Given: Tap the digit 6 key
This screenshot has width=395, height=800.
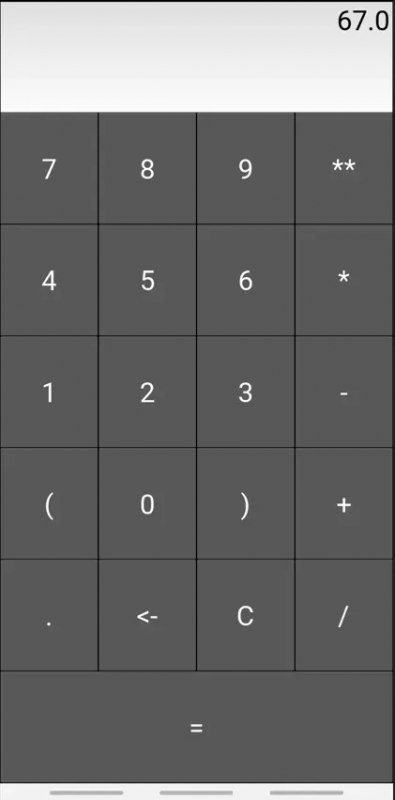Looking at the screenshot, I should click(x=245, y=280).
